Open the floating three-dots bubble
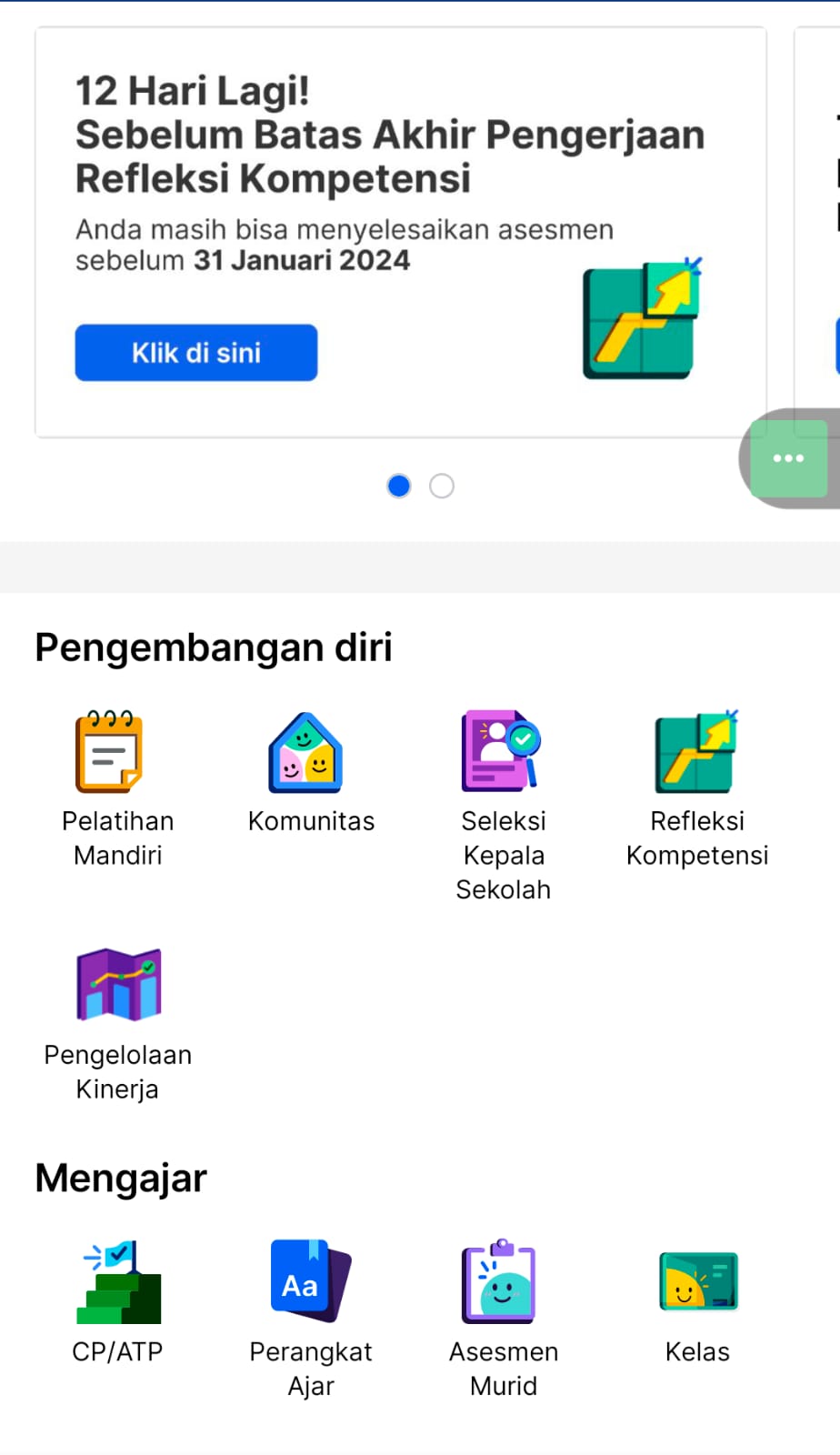This screenshot has height=1455, width=840. [x=788, y=458]
